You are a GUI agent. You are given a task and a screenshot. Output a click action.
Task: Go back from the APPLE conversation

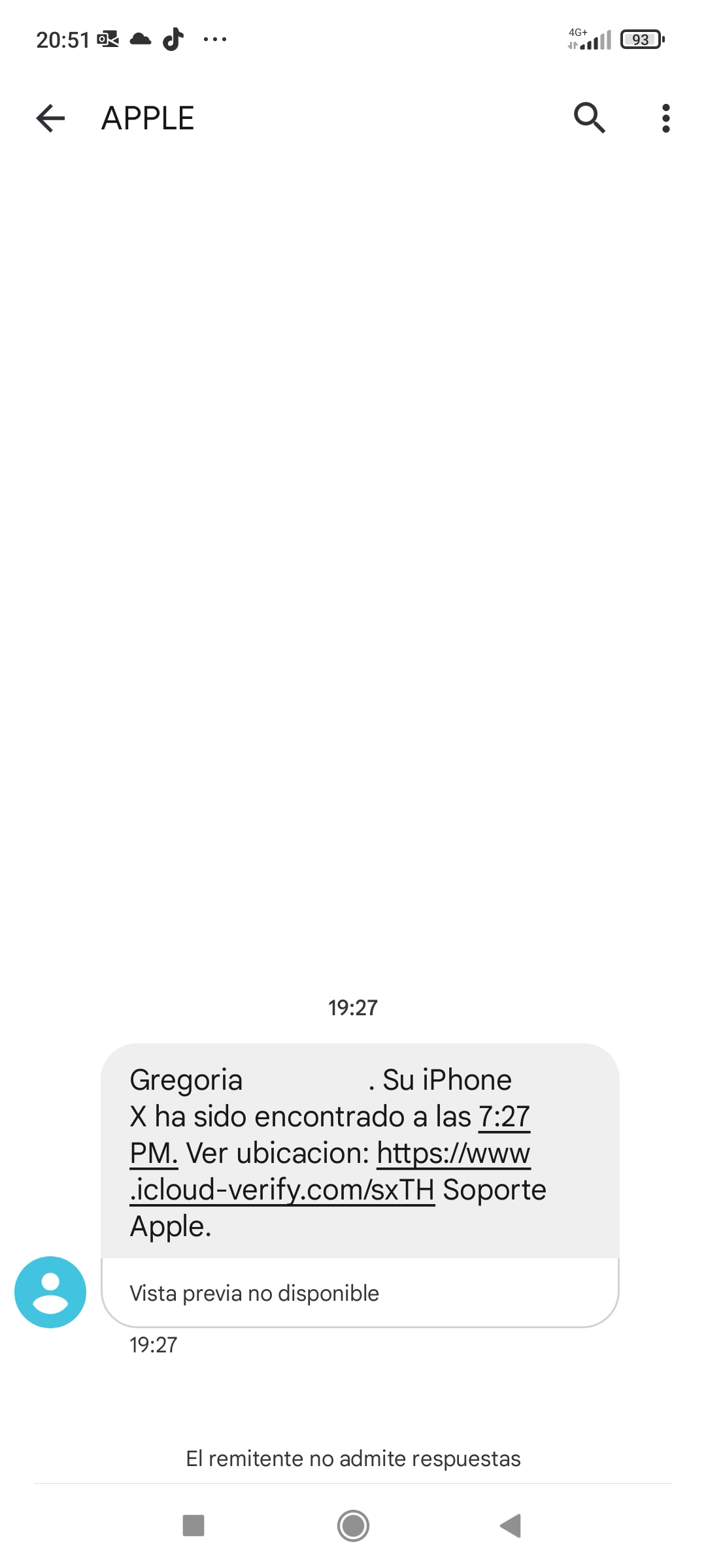pyautogui.click(x=50, y=118)
